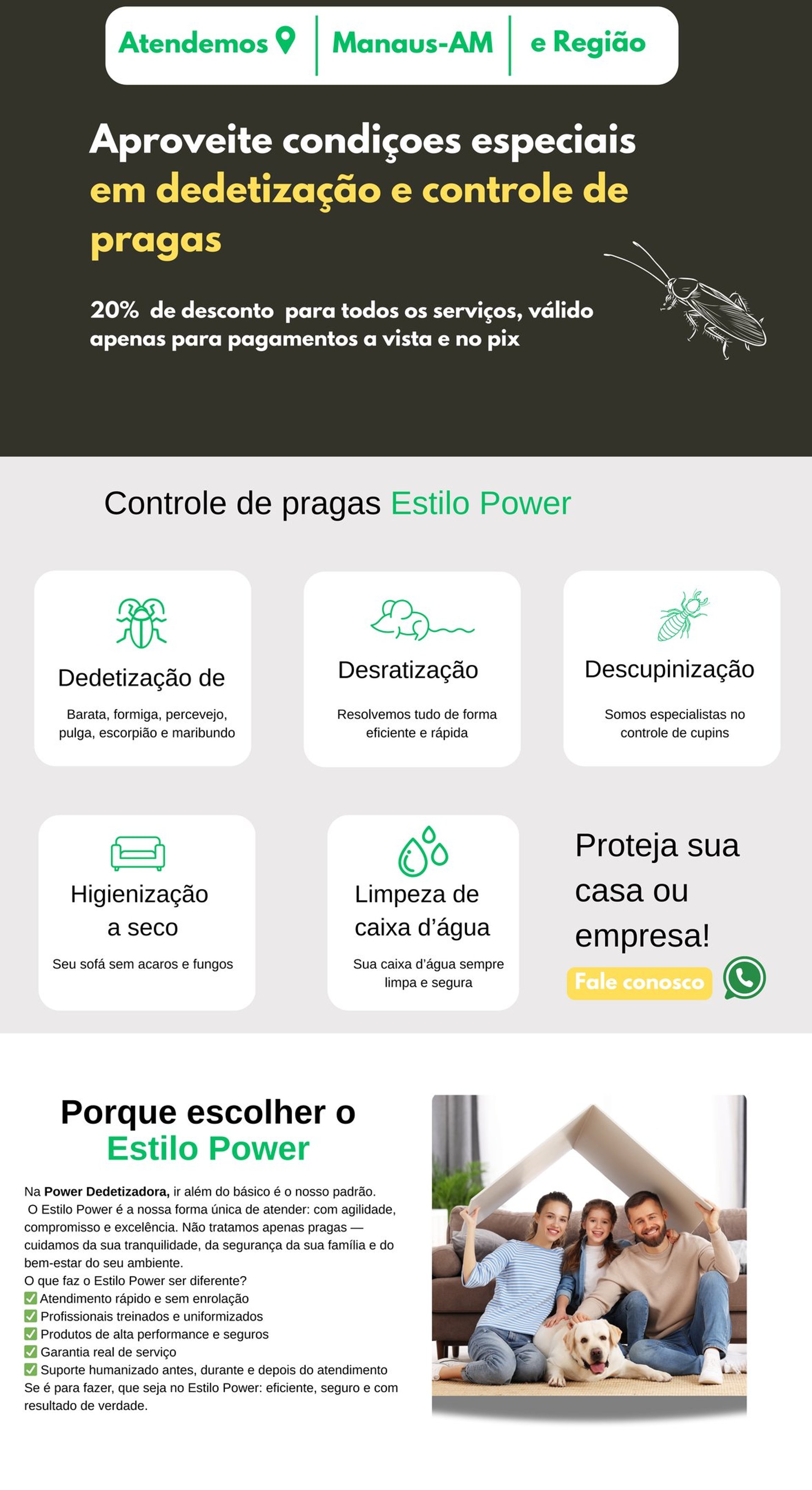Open the WhatsApp contact icon
The width and height of the screenshot is (812, 1490).
pyautogui.click(x=744, y=977)
